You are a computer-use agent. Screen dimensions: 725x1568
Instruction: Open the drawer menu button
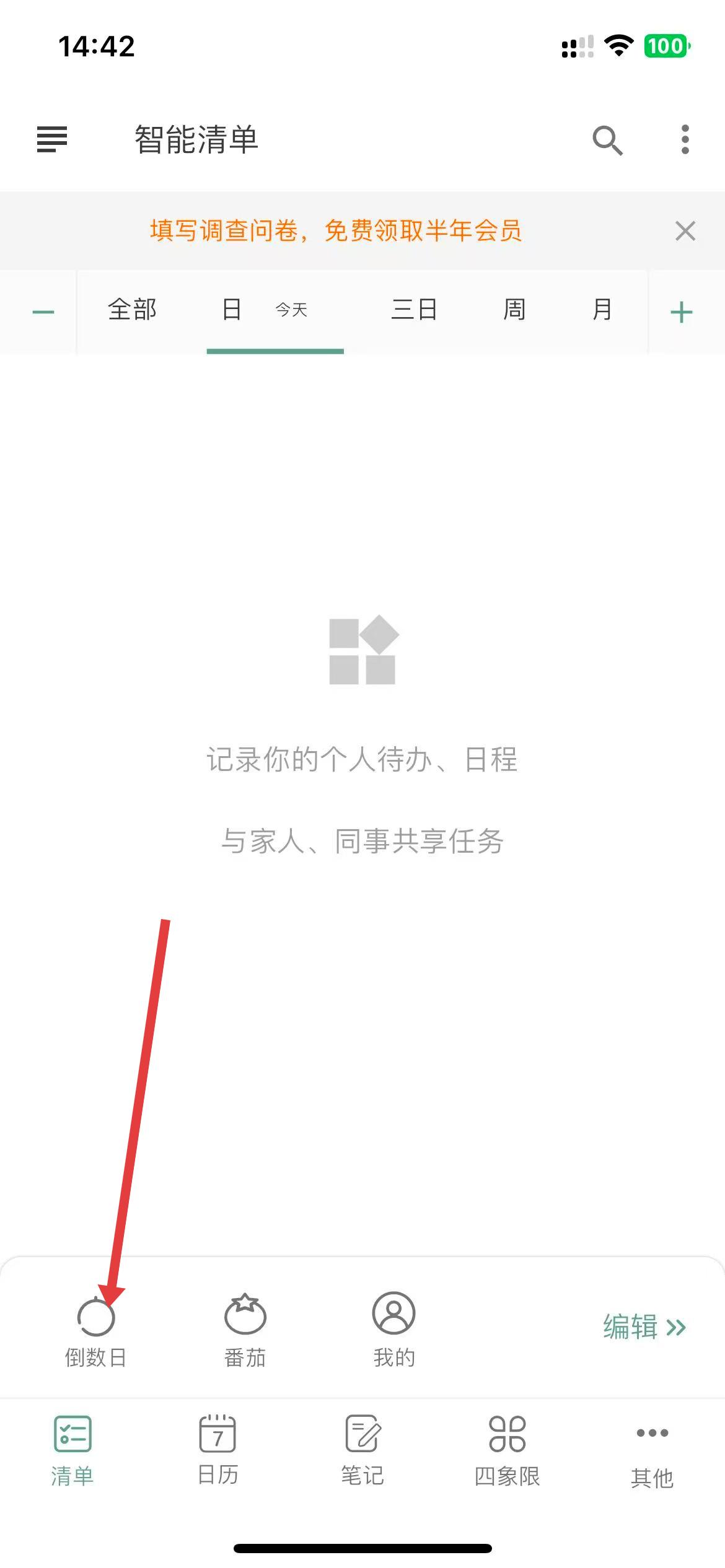pyautogui.click(x=52, y=139)
